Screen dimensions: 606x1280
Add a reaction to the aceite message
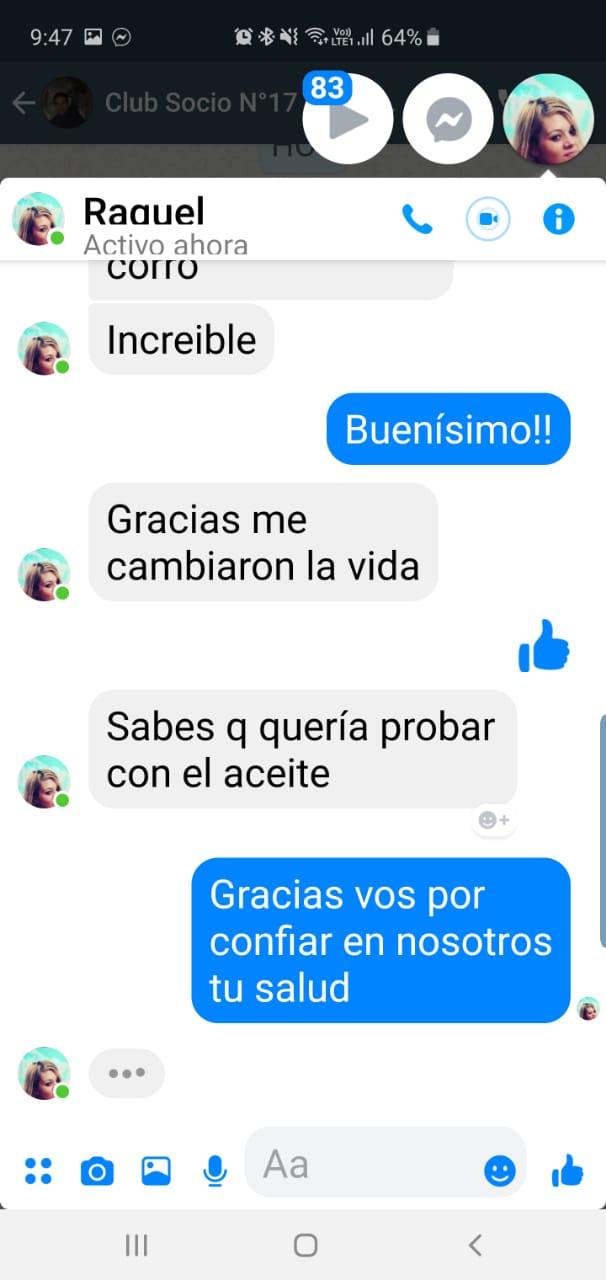(x=494, y=820)
